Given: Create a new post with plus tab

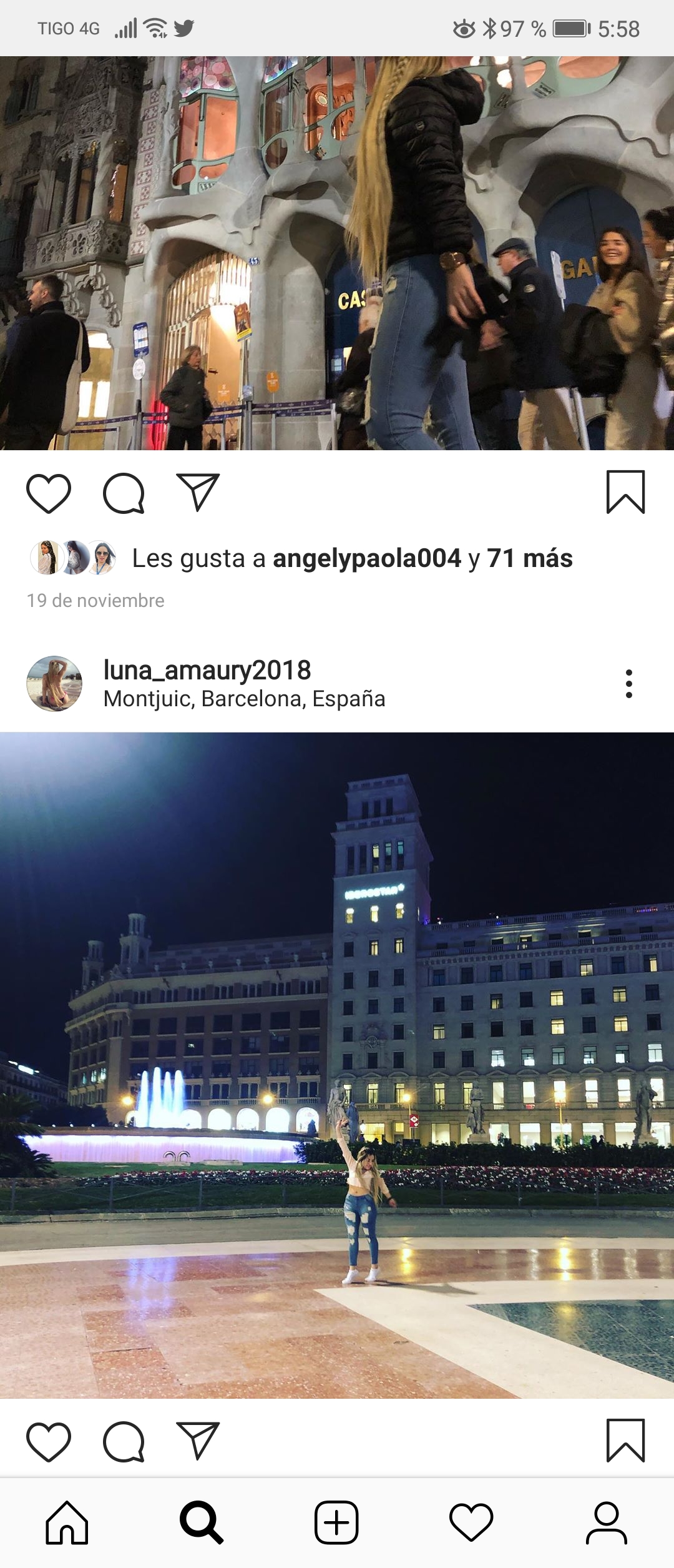Looking at the screenshot, I should pos(336,1523).
